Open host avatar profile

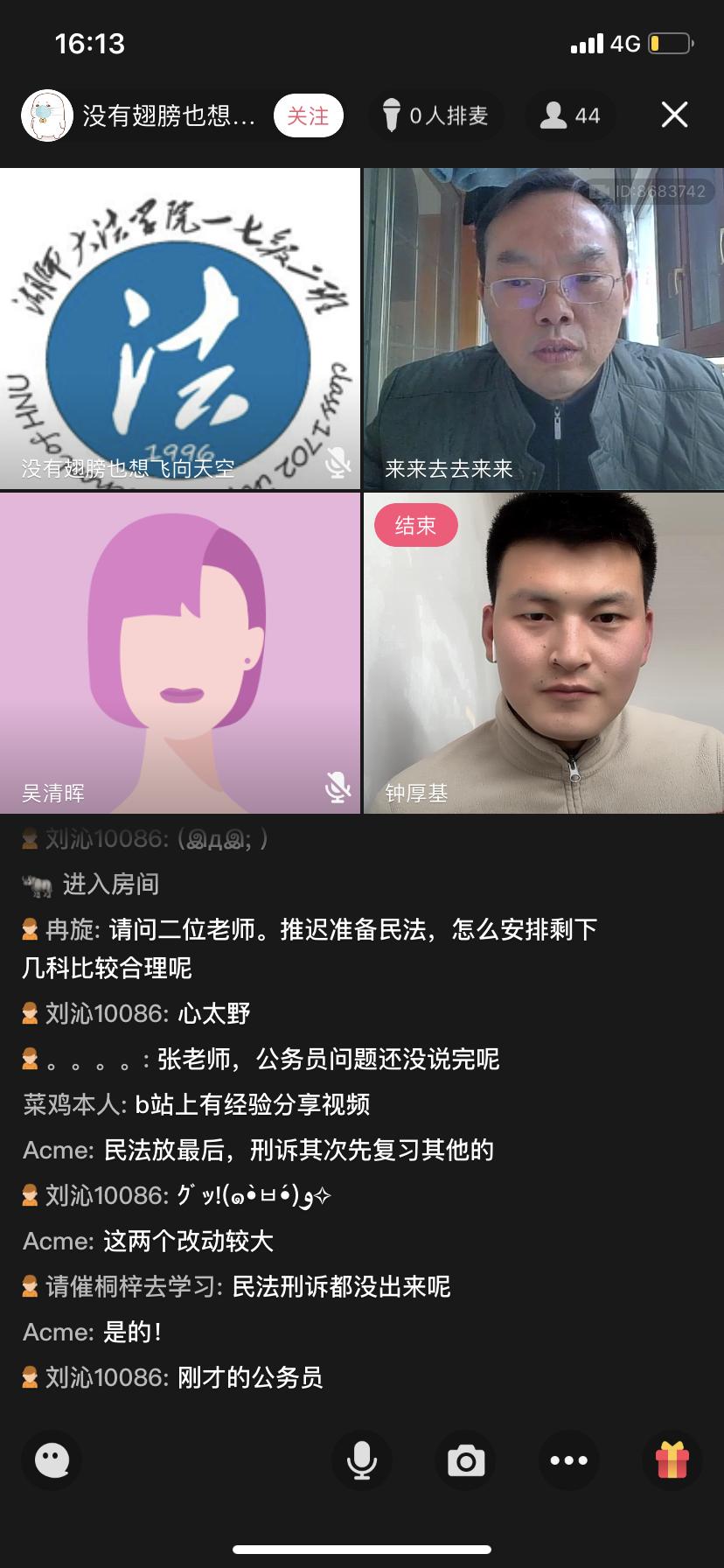(46, 115)
